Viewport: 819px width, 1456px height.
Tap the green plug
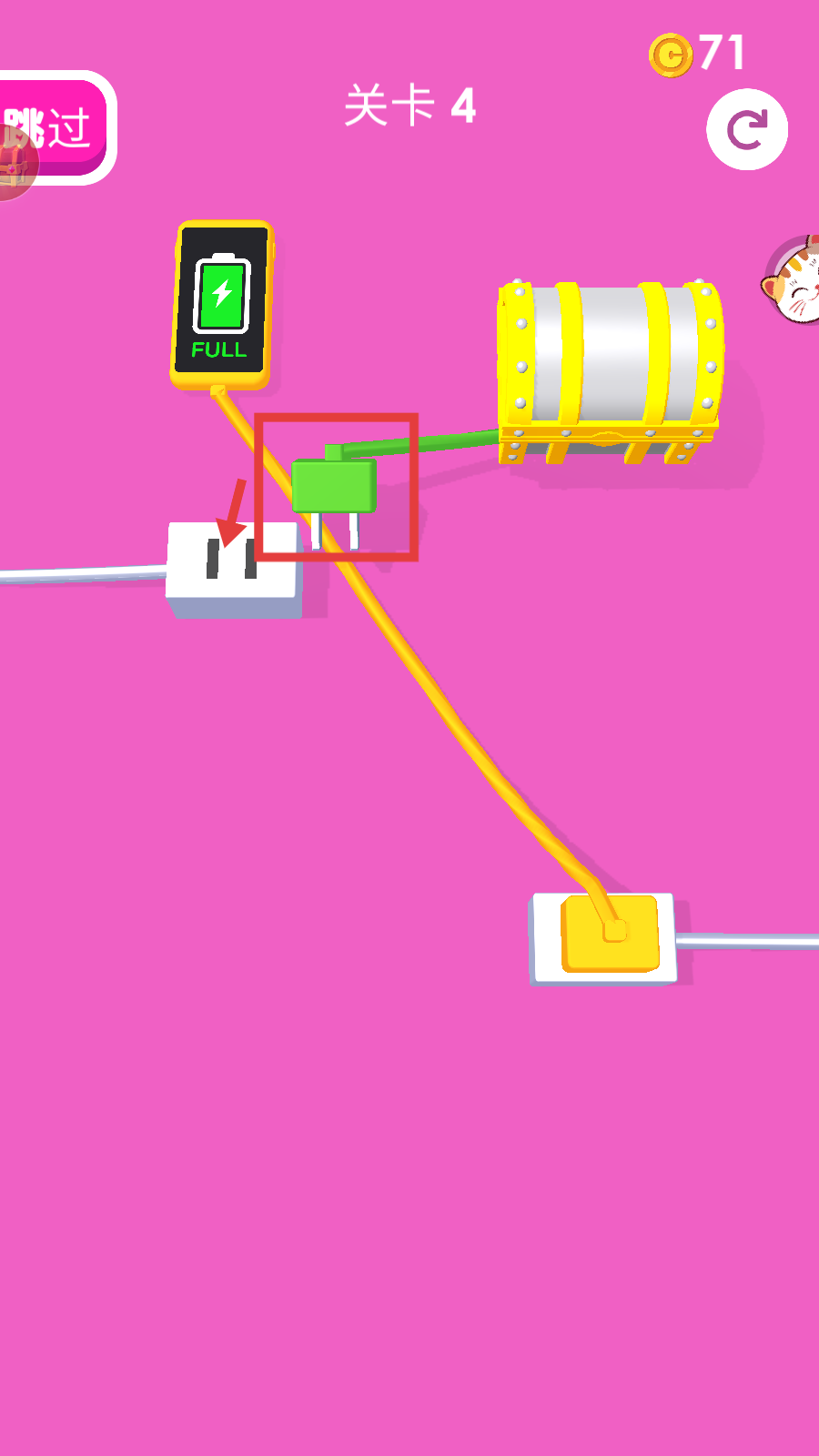[x=334, y=486]
